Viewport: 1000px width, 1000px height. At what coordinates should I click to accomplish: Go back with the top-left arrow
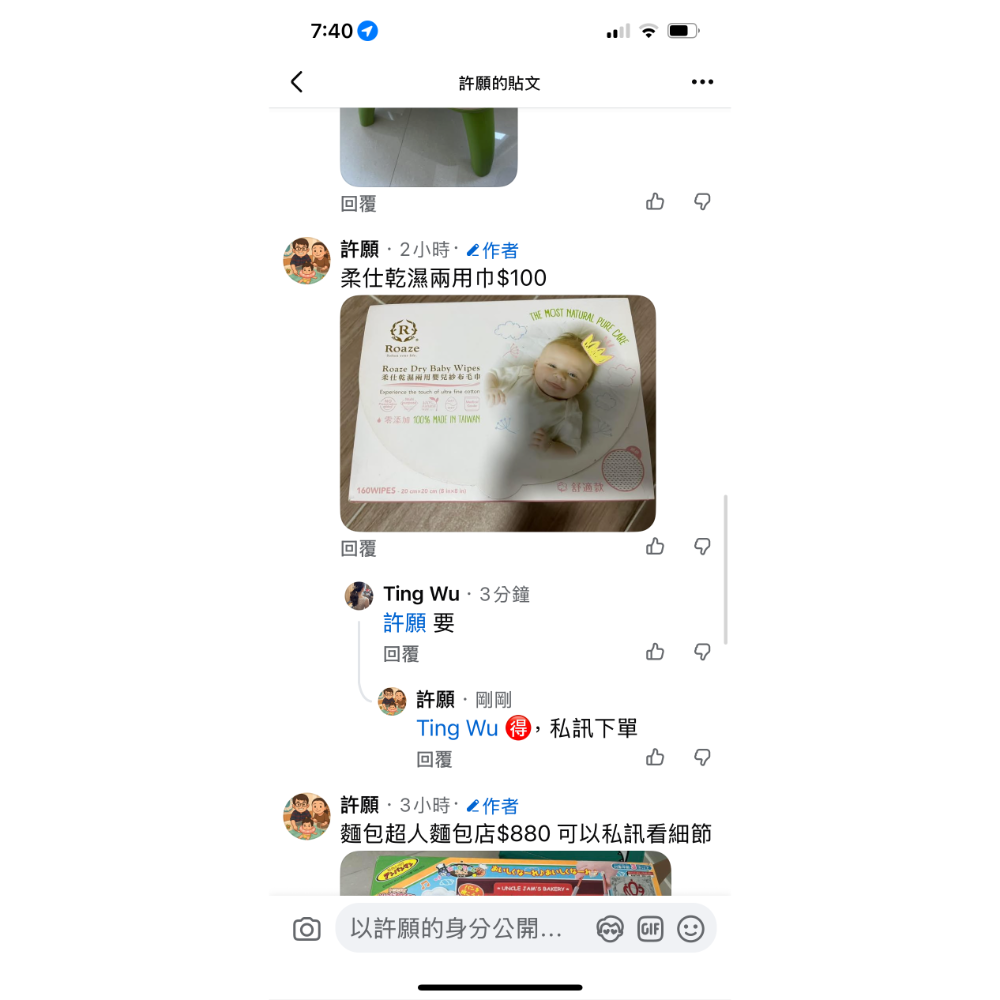297,82
